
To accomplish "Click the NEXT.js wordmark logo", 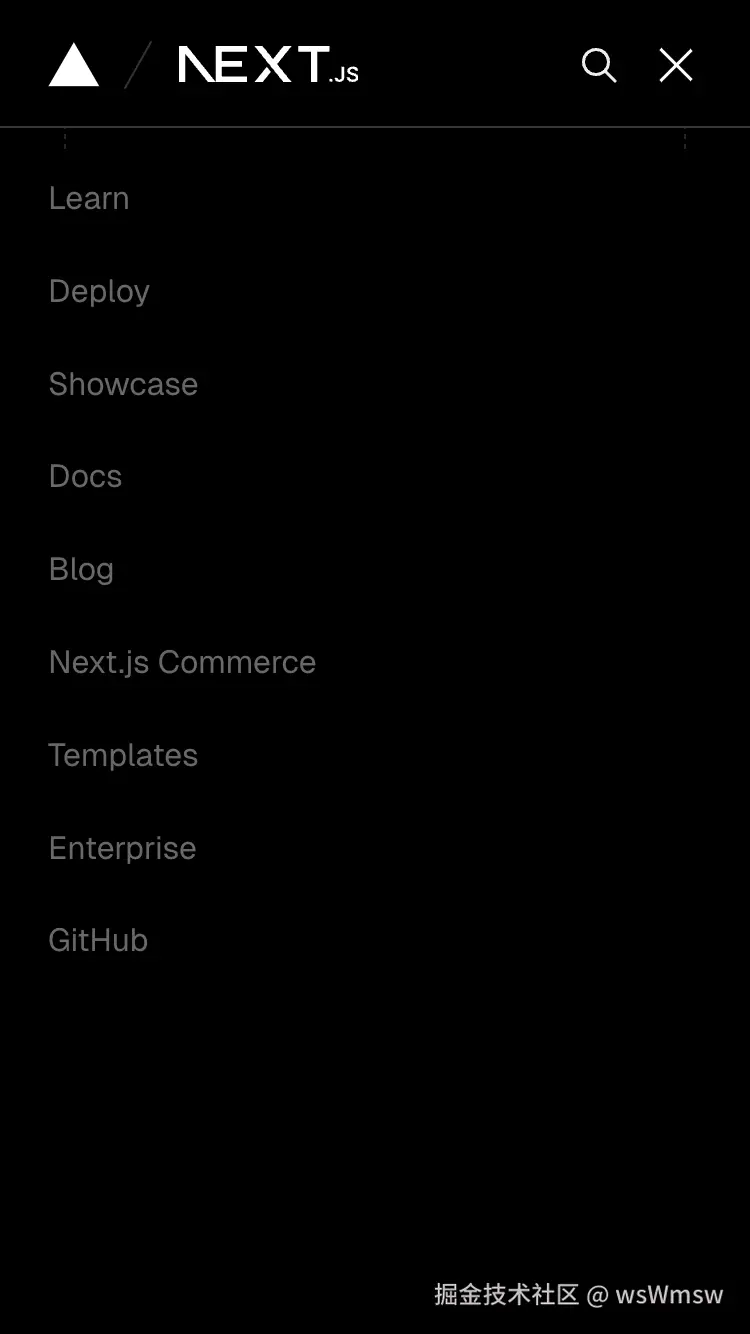I will click(x=267, y=65).
